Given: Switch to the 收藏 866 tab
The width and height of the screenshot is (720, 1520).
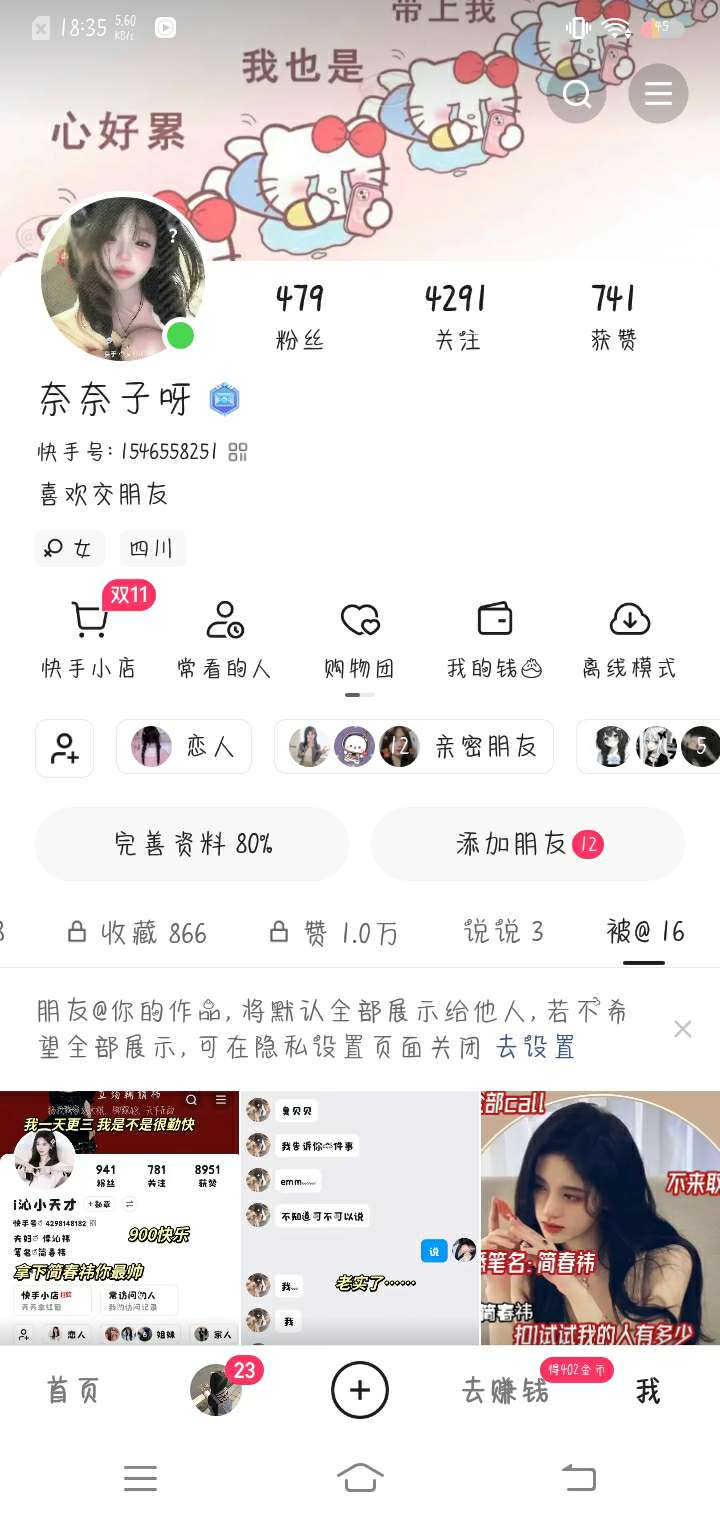Looking at the screenshot, I should [x=137, y=933].
